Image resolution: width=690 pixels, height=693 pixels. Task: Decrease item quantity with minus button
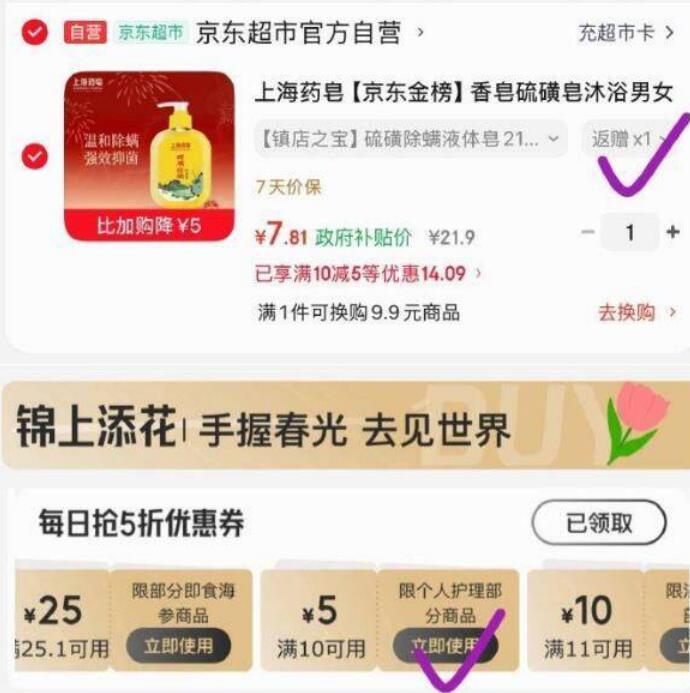(x=587, y=232)
